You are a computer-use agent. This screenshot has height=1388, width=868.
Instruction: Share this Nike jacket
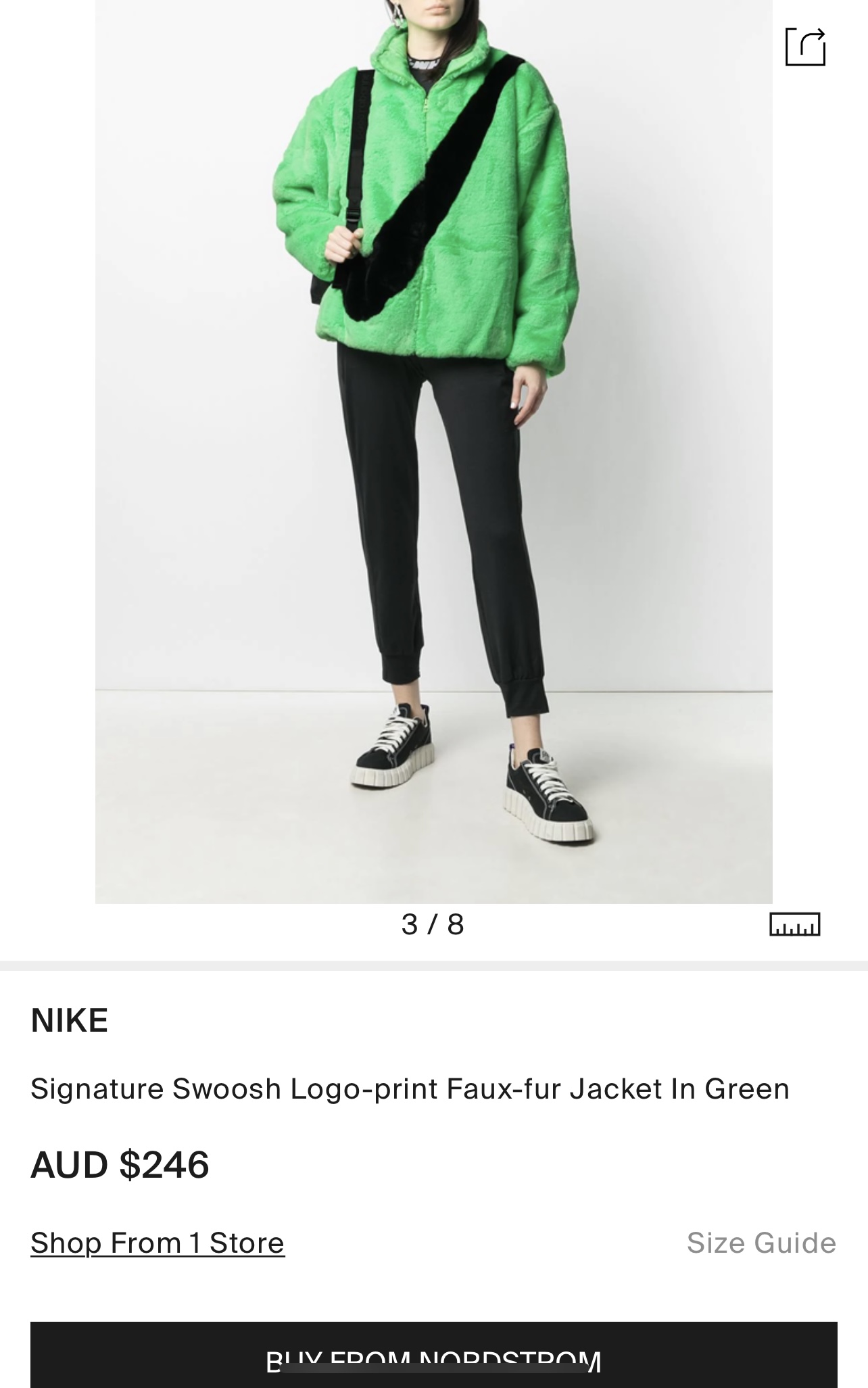(805, 47)
